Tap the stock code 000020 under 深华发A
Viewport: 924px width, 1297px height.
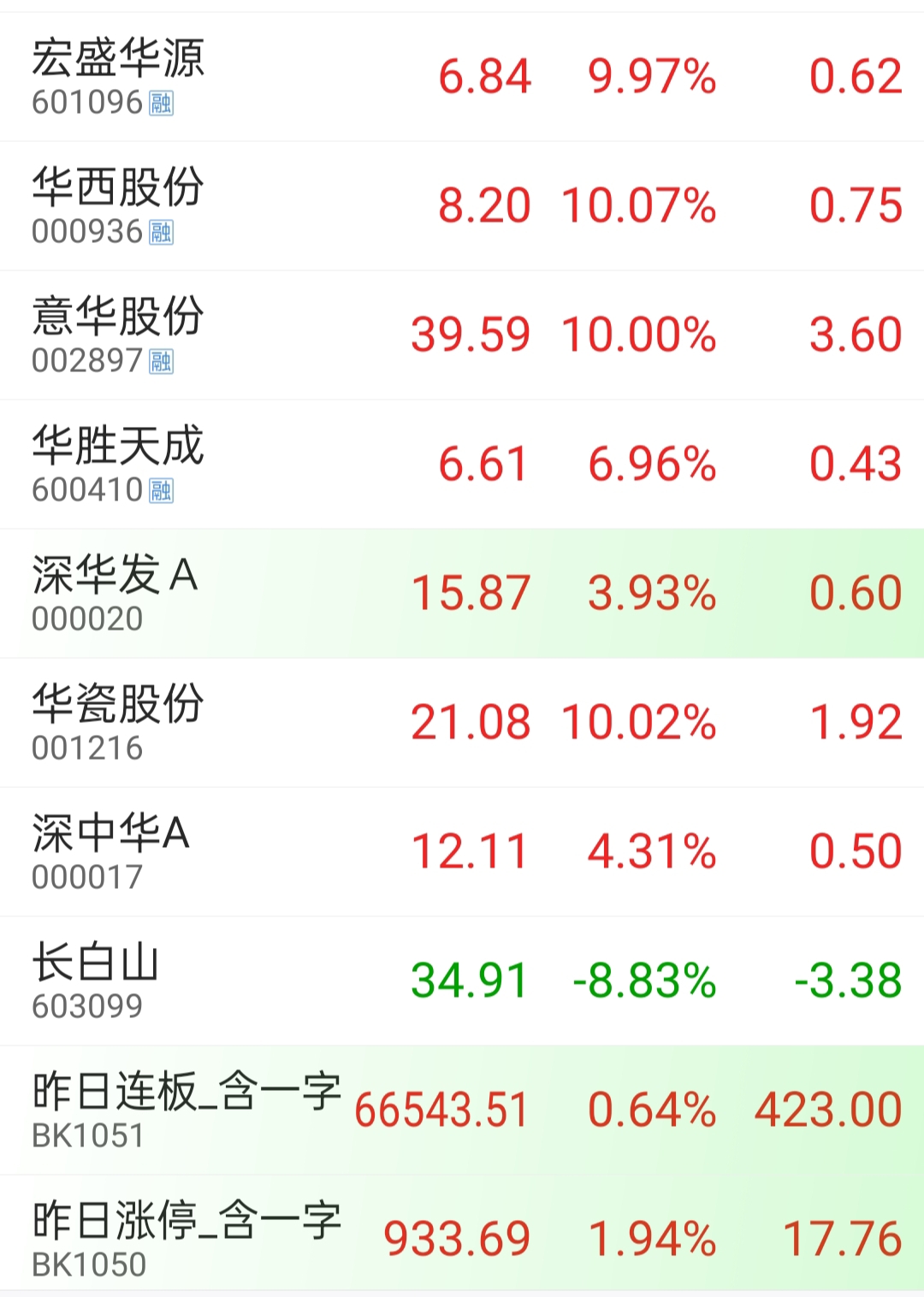(x=88, y=620)
